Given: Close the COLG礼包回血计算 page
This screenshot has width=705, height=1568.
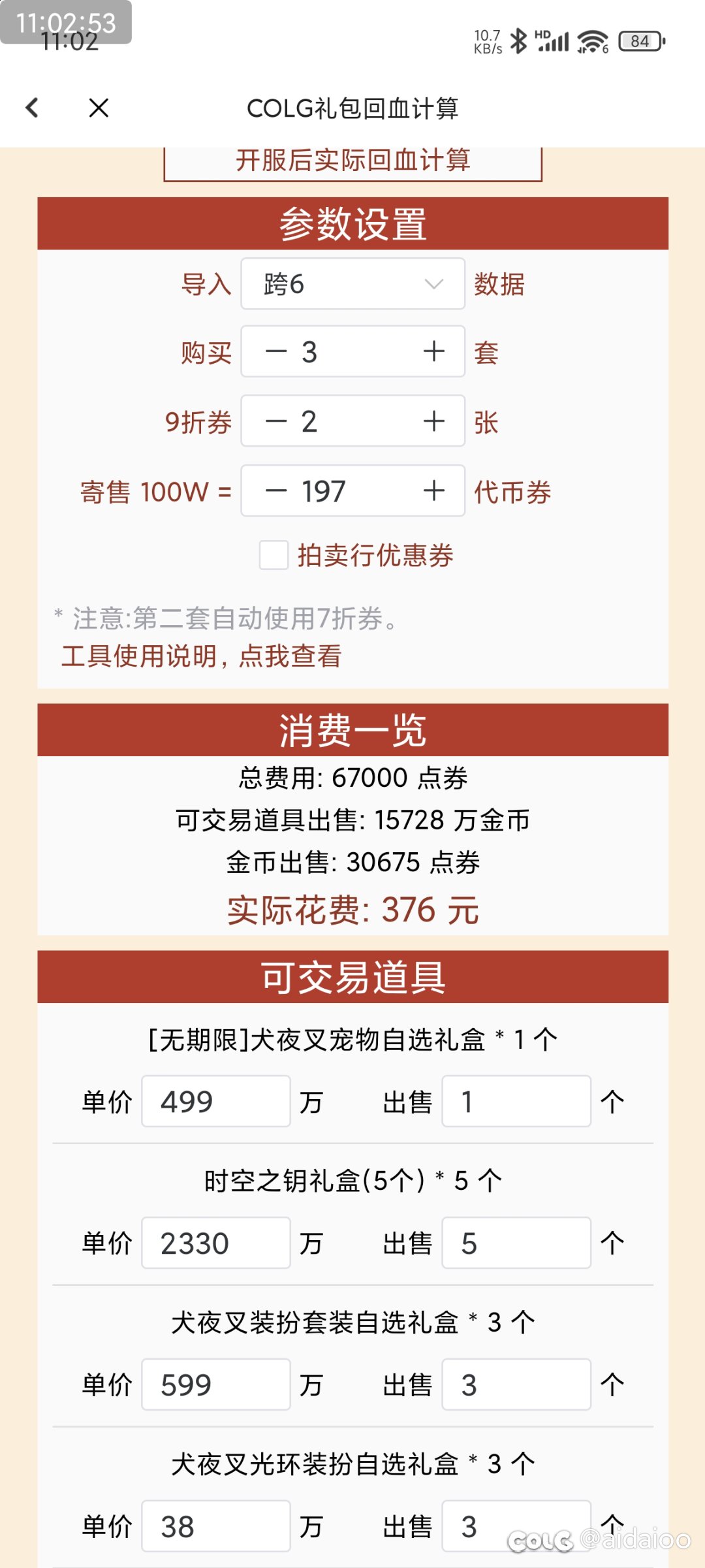Looking at the screenshot, I should coord(99,108).
